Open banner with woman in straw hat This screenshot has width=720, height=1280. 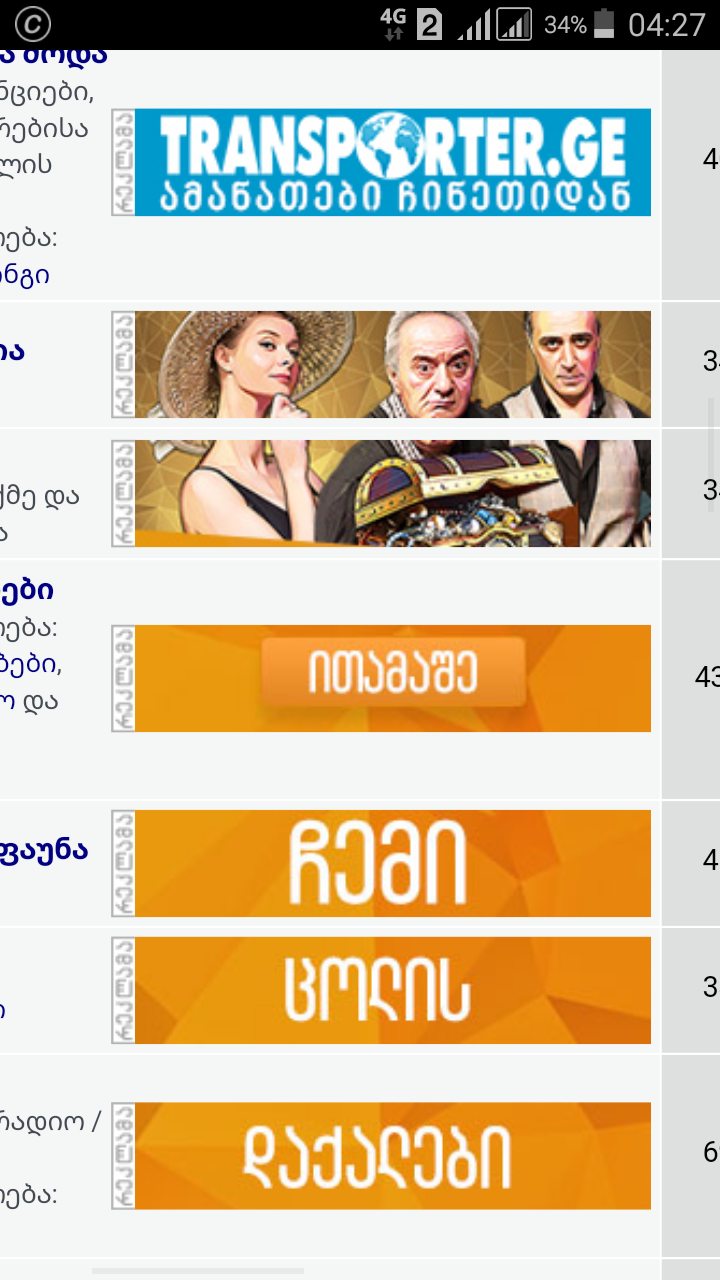coord(392,364)
